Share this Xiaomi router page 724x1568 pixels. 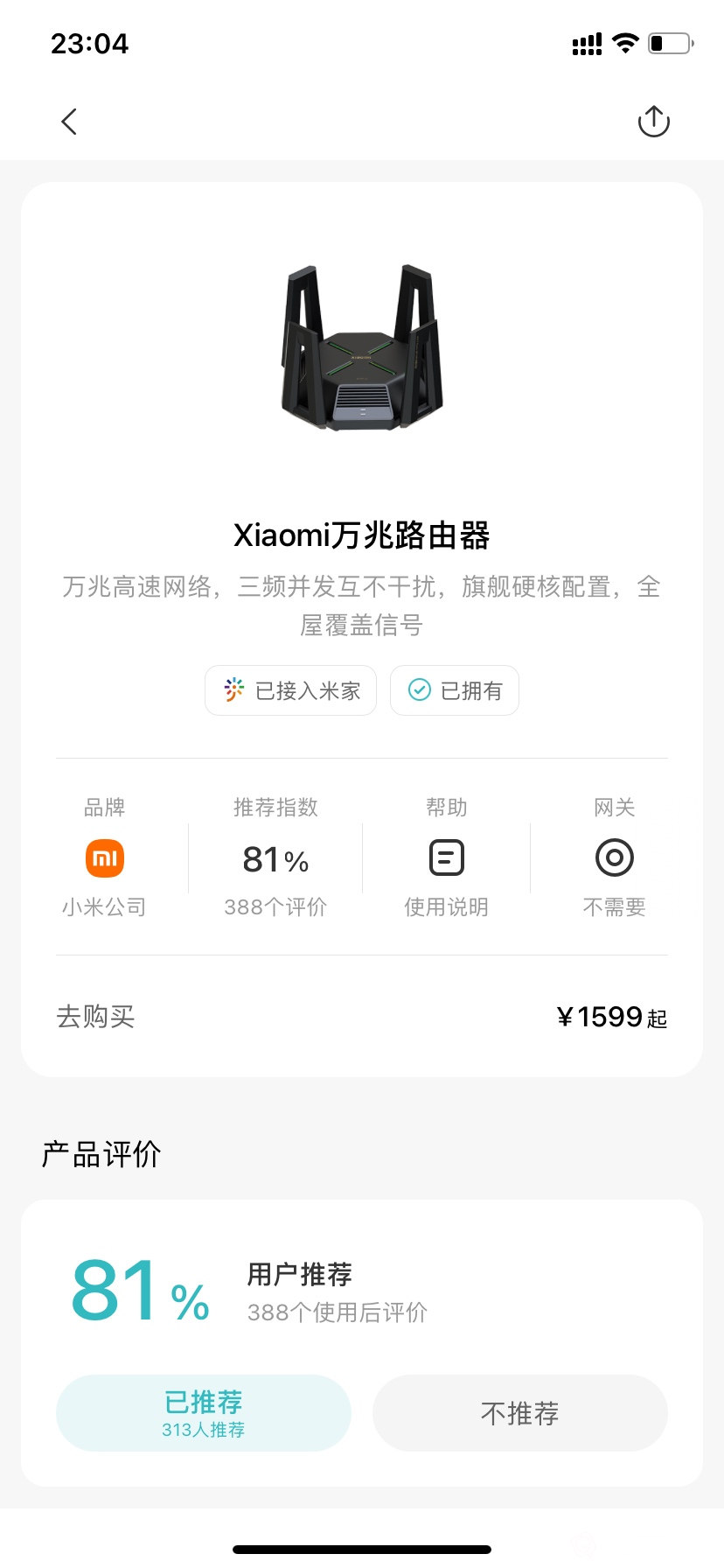[653, 122]
